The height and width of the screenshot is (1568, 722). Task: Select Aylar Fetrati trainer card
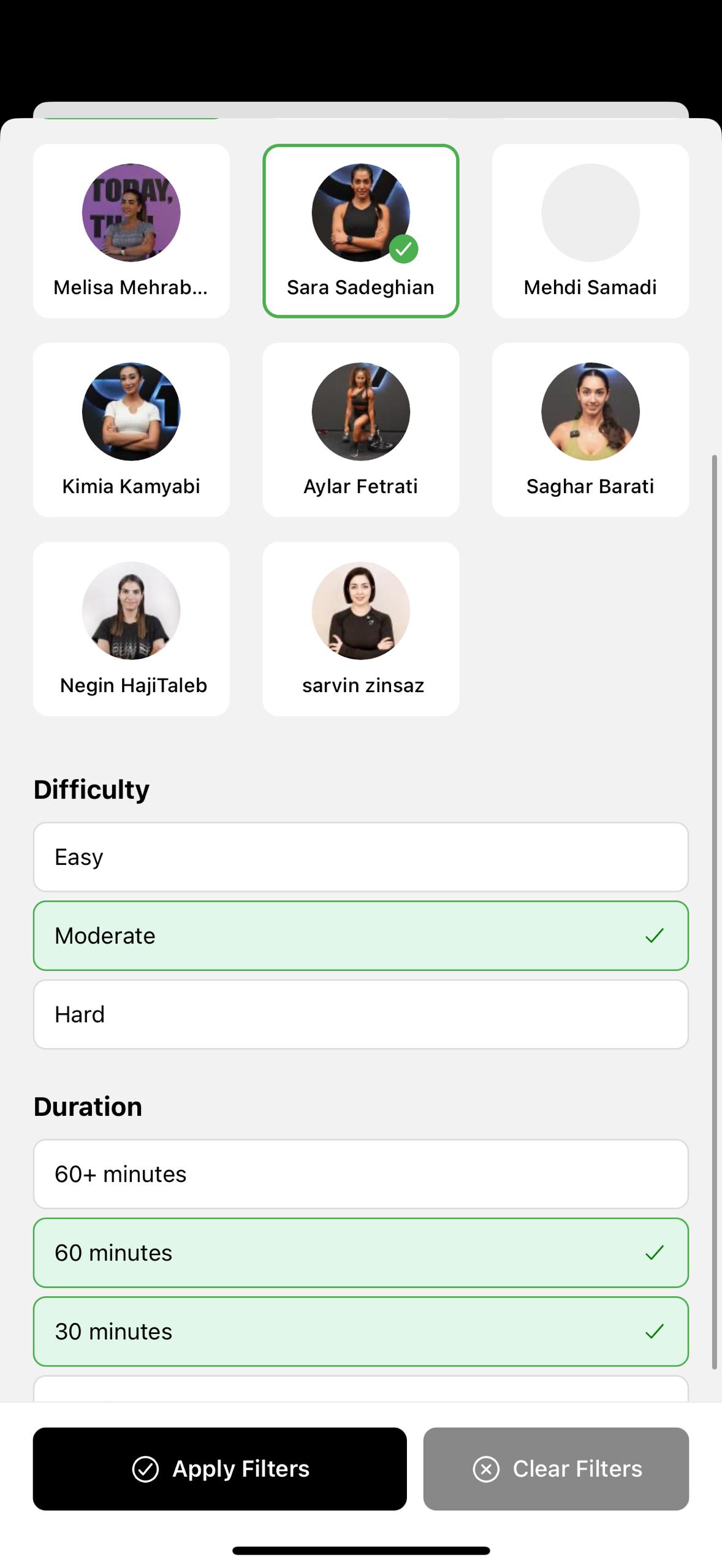coord(360,429)
